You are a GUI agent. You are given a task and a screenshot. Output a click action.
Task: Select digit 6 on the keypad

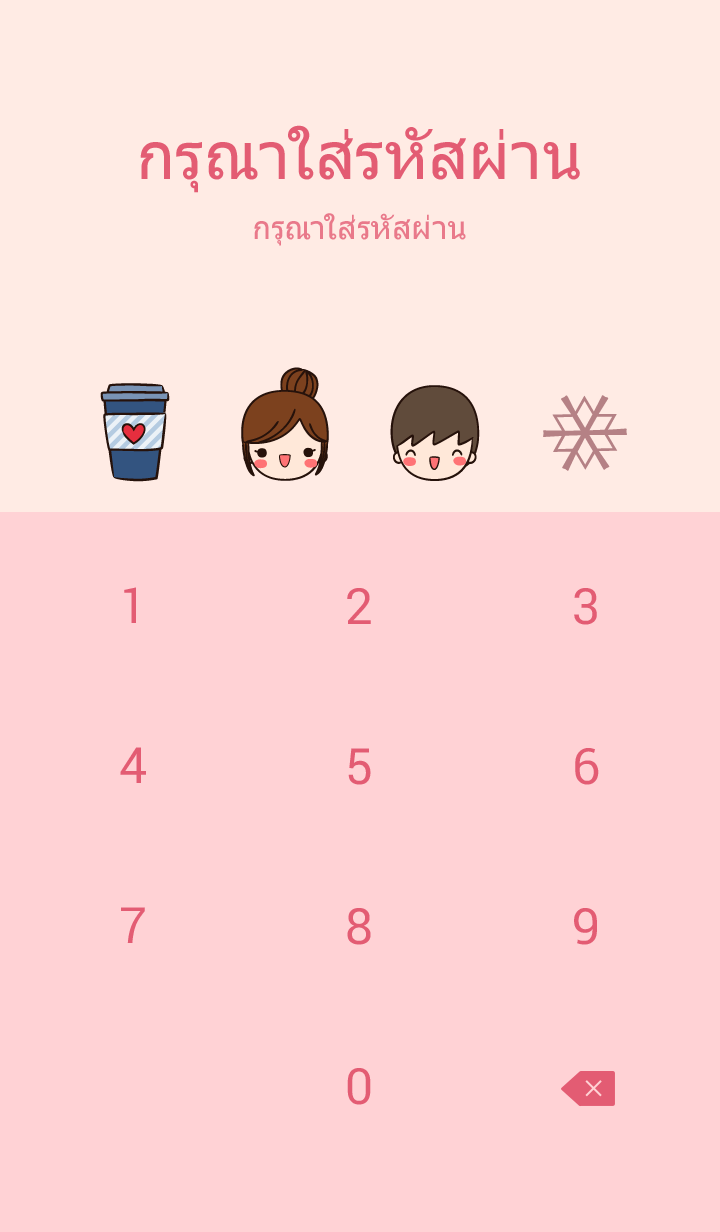tap(585, 767)
